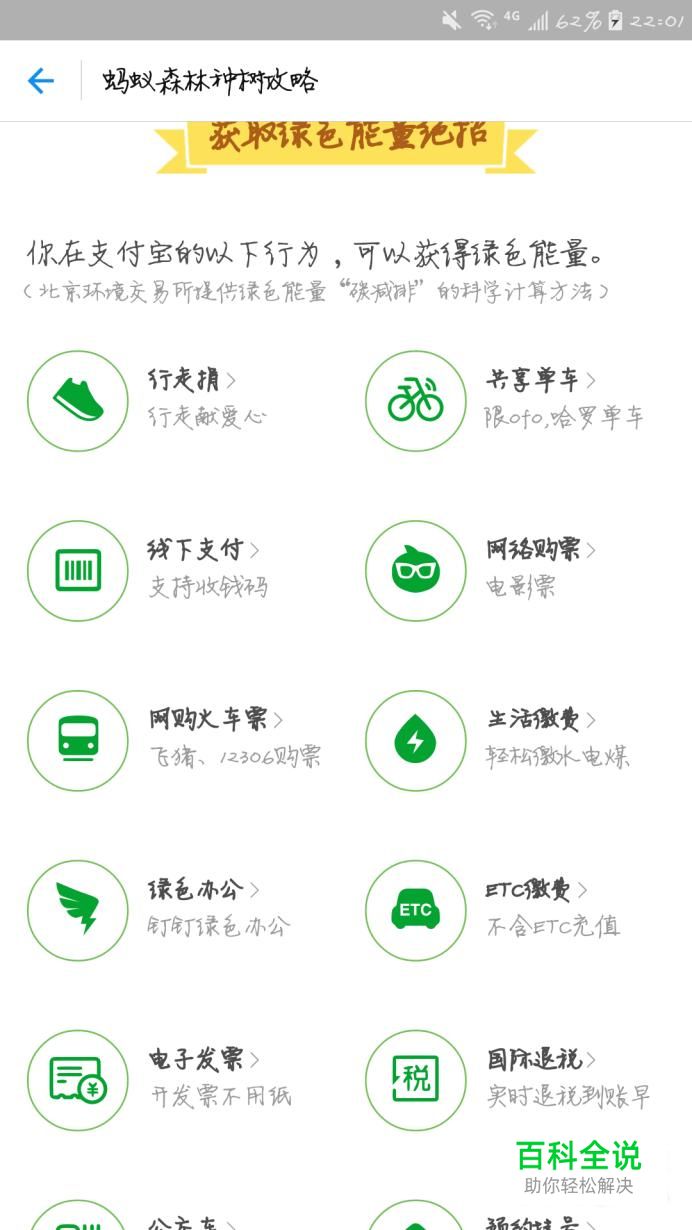Image resolution: width=692 pixels, height=1230 pixels.
Task: Go back with the blue arrow
Action: pos(40,81)
